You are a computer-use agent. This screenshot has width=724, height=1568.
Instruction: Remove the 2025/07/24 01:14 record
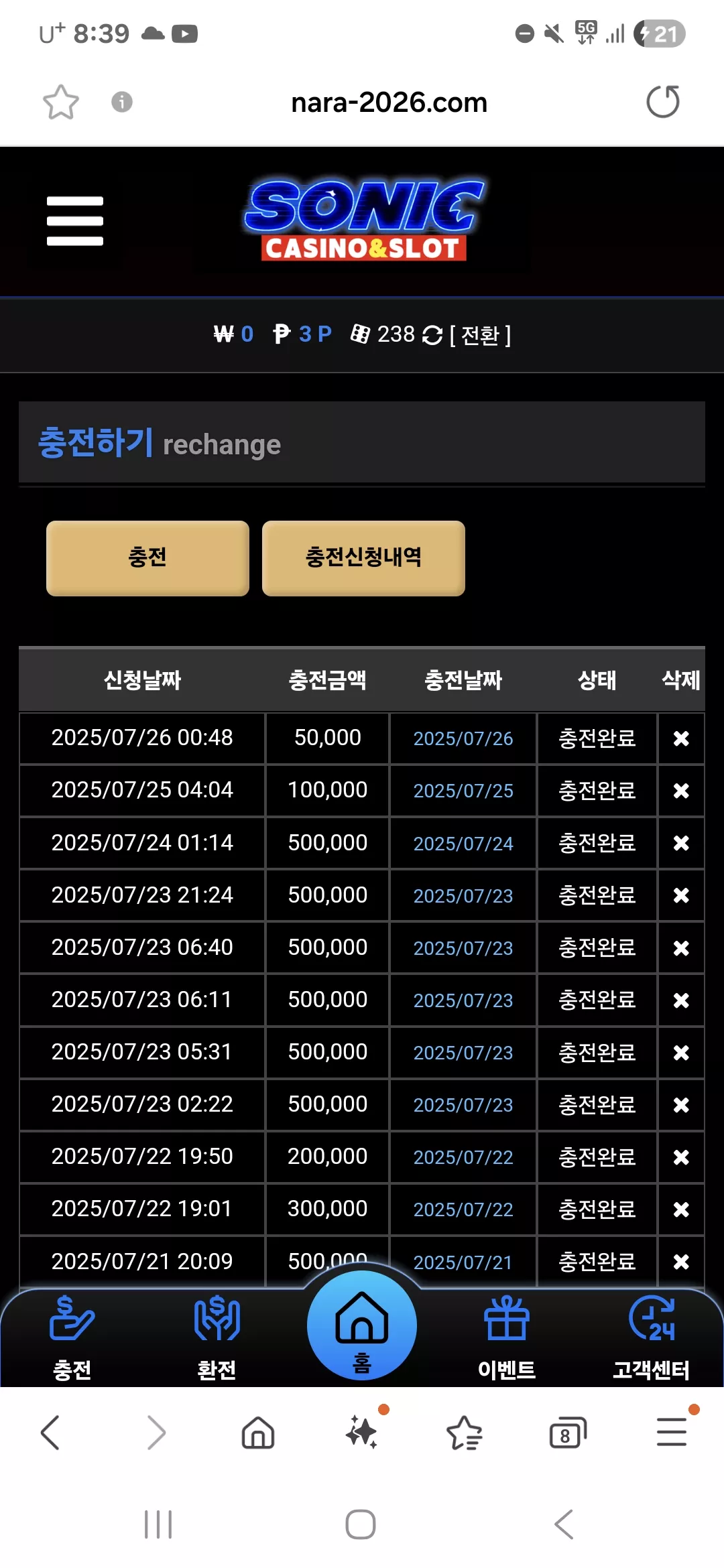click(x=681, y=843)
